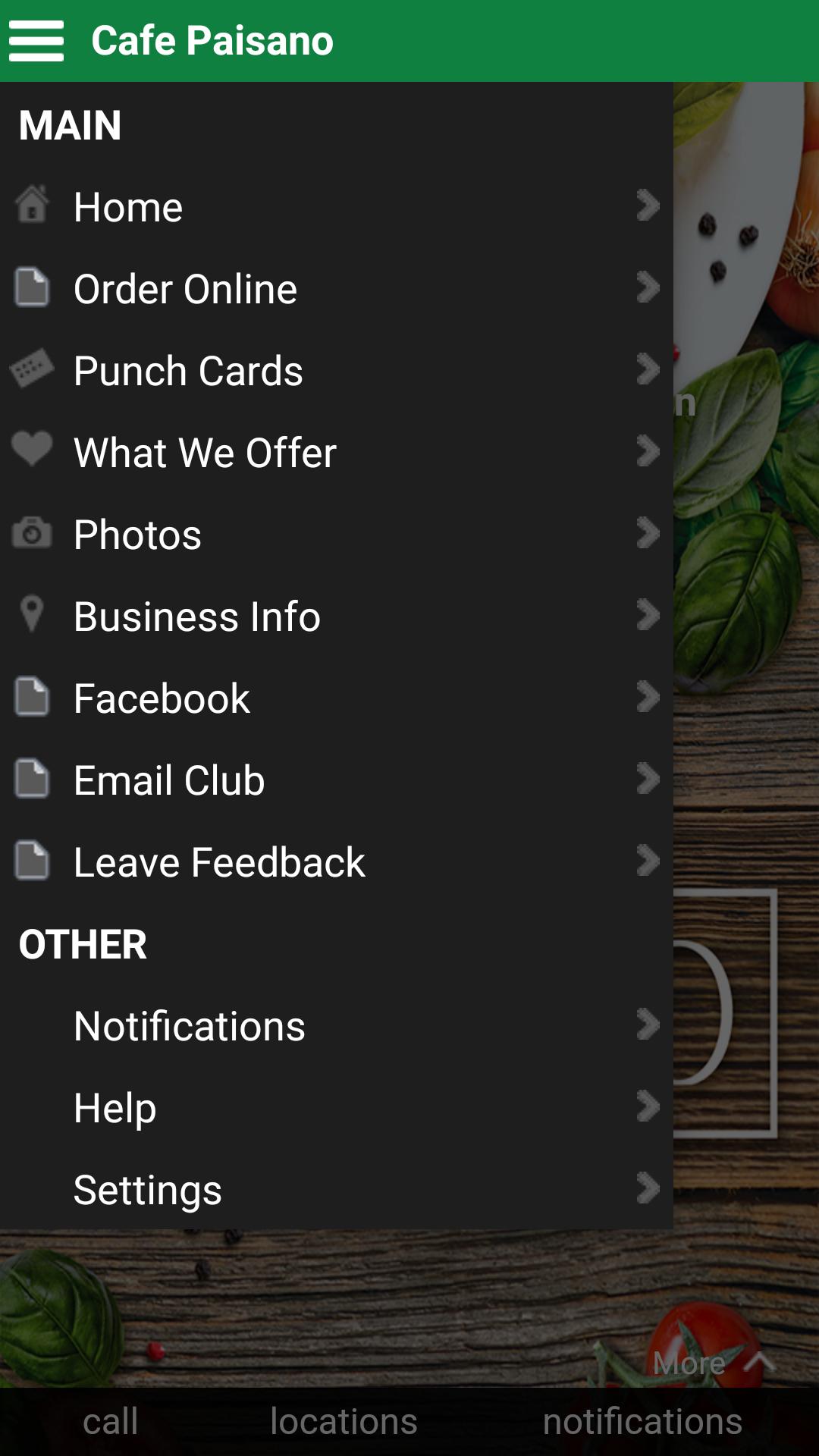Open the Help entry
819x1456 pixels.
click(336, 1107)
